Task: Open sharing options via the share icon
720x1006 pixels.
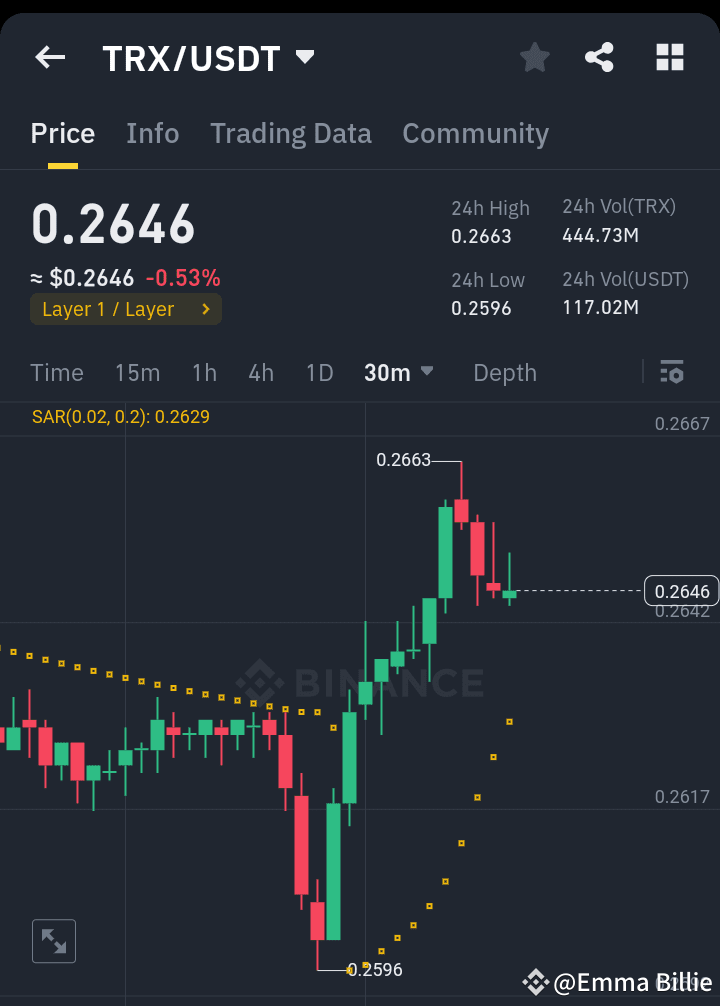Action: (x=599, y=57)
